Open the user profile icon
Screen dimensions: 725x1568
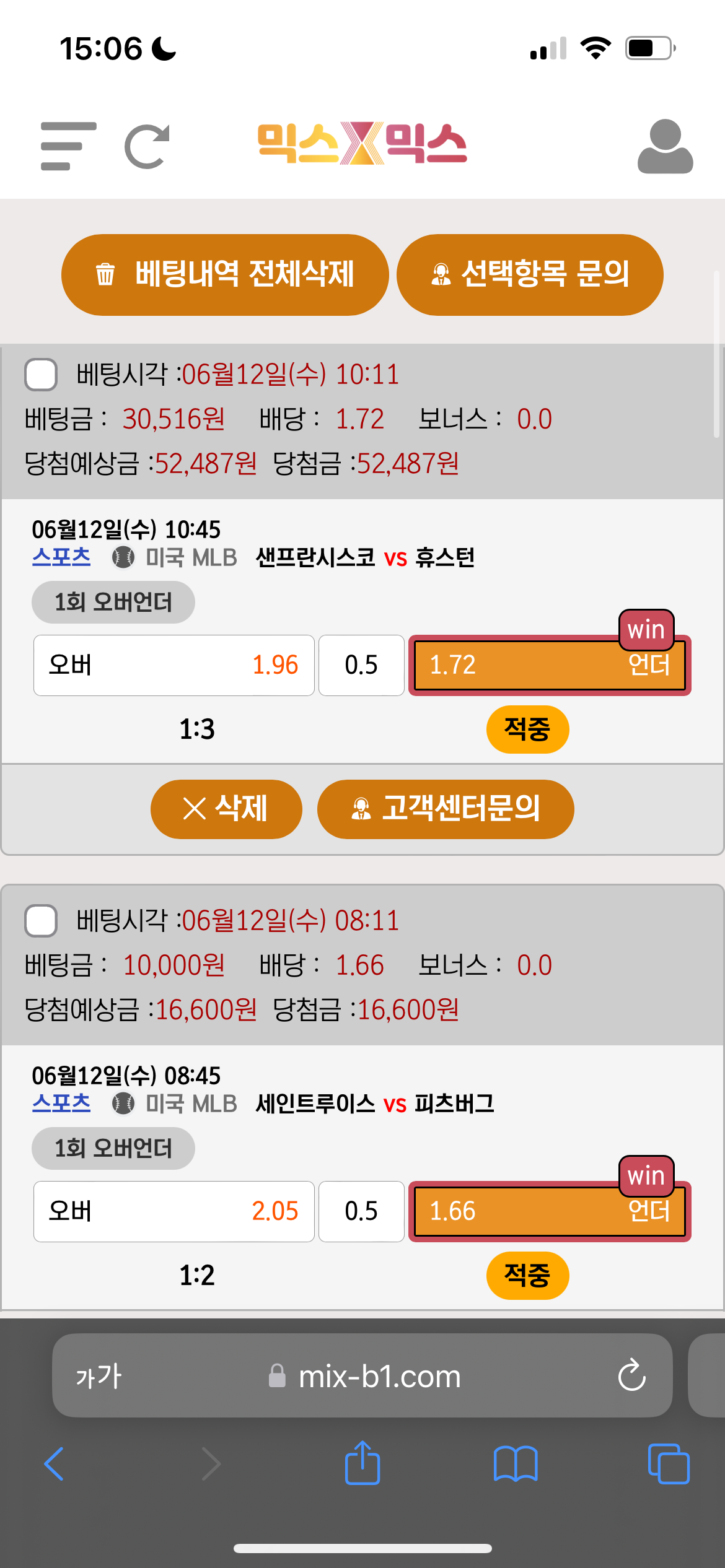tap(665, 147)
